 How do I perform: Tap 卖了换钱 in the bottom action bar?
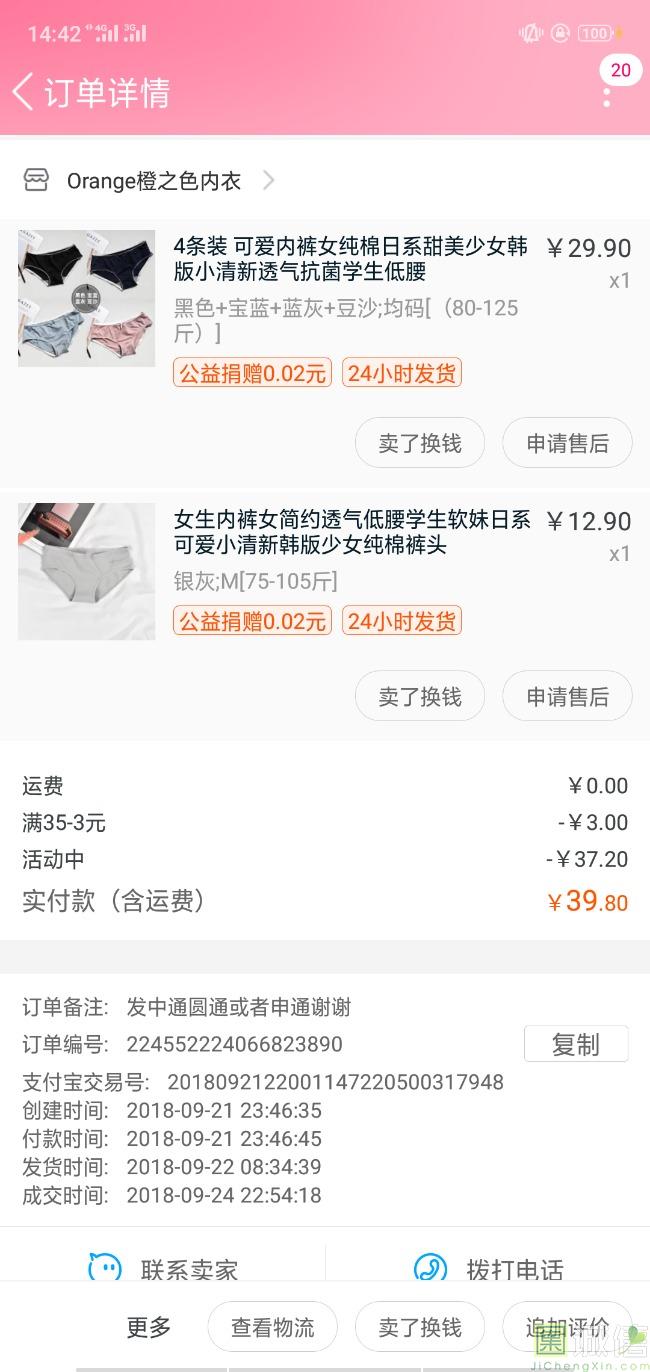click(x=420, y=1327)
